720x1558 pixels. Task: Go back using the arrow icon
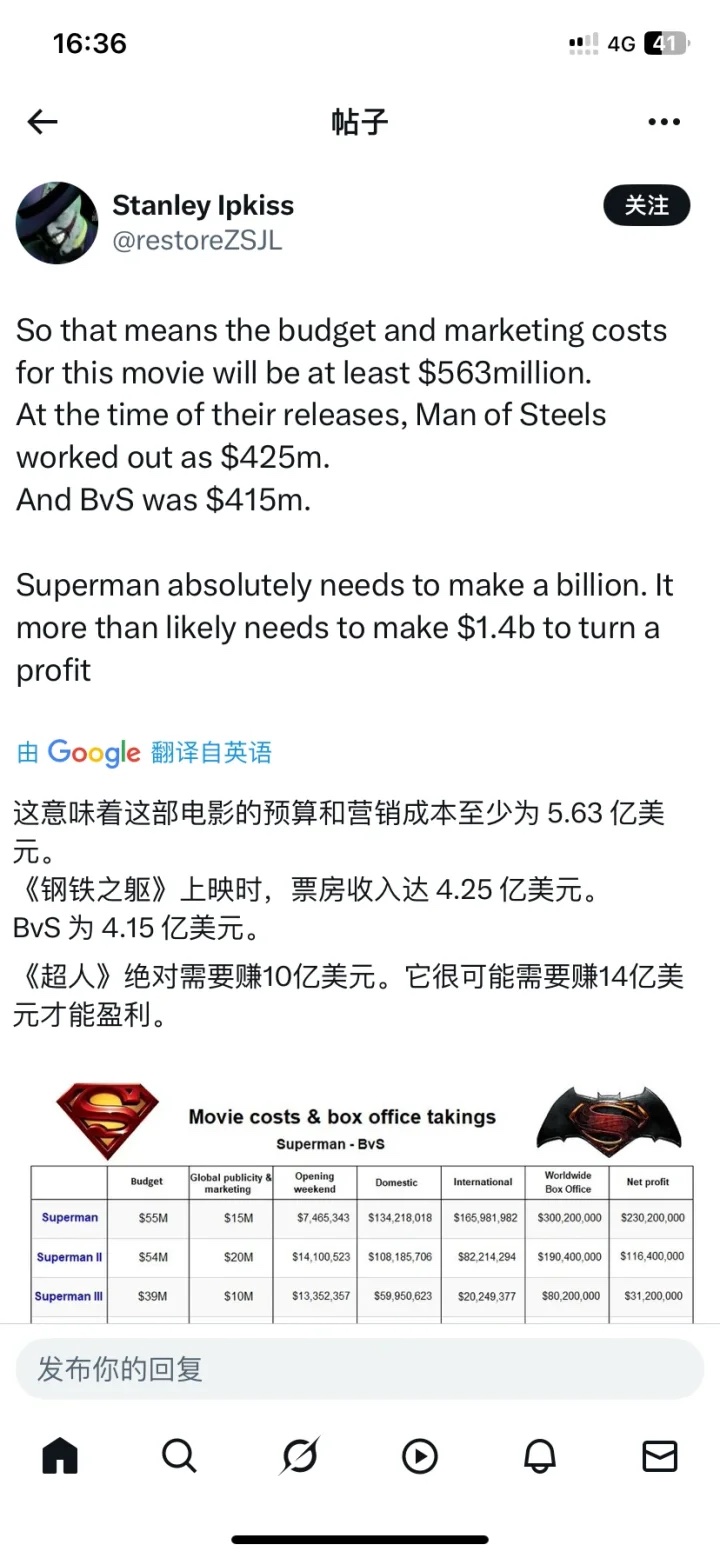coord(43,122)
